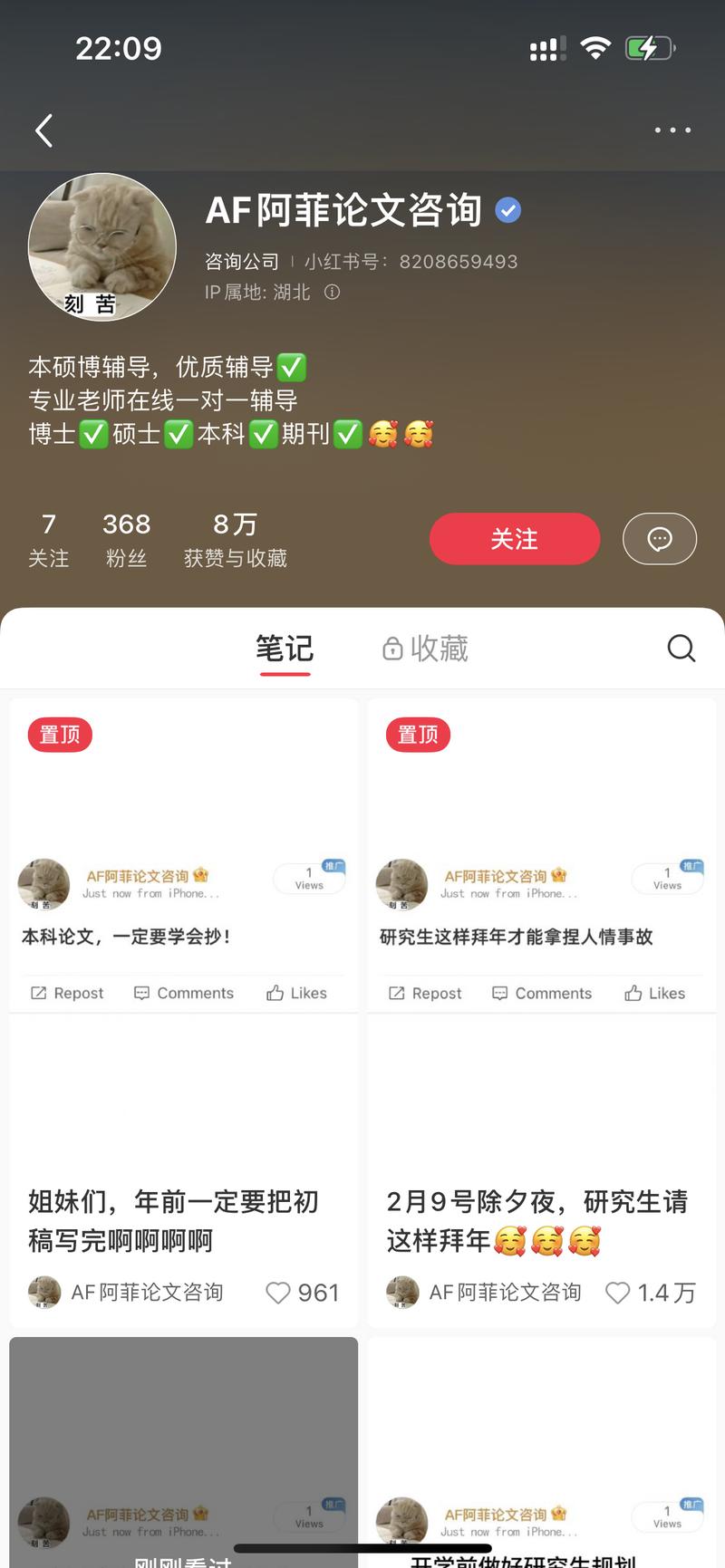Open the profile avatar picture

102,246
